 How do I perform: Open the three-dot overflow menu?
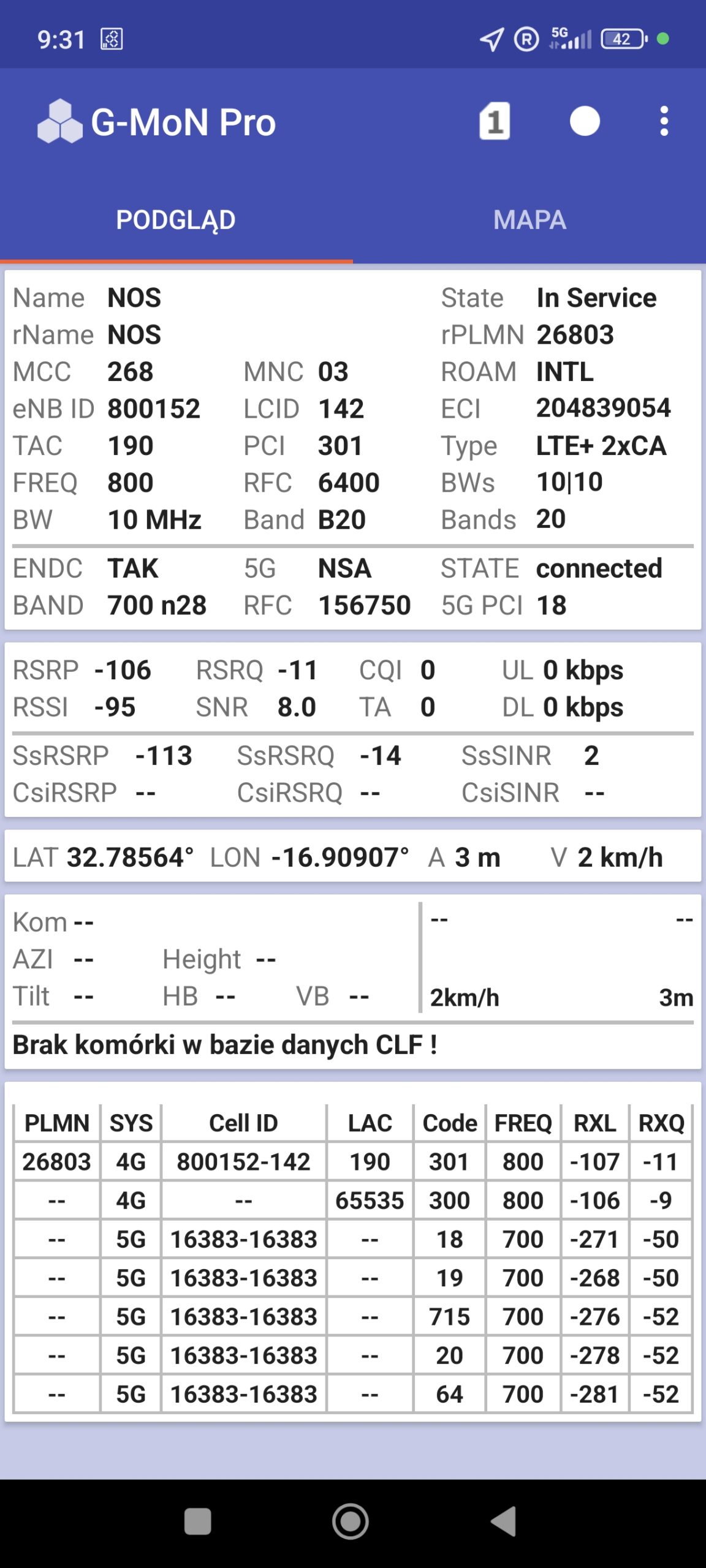pos(664,121)
